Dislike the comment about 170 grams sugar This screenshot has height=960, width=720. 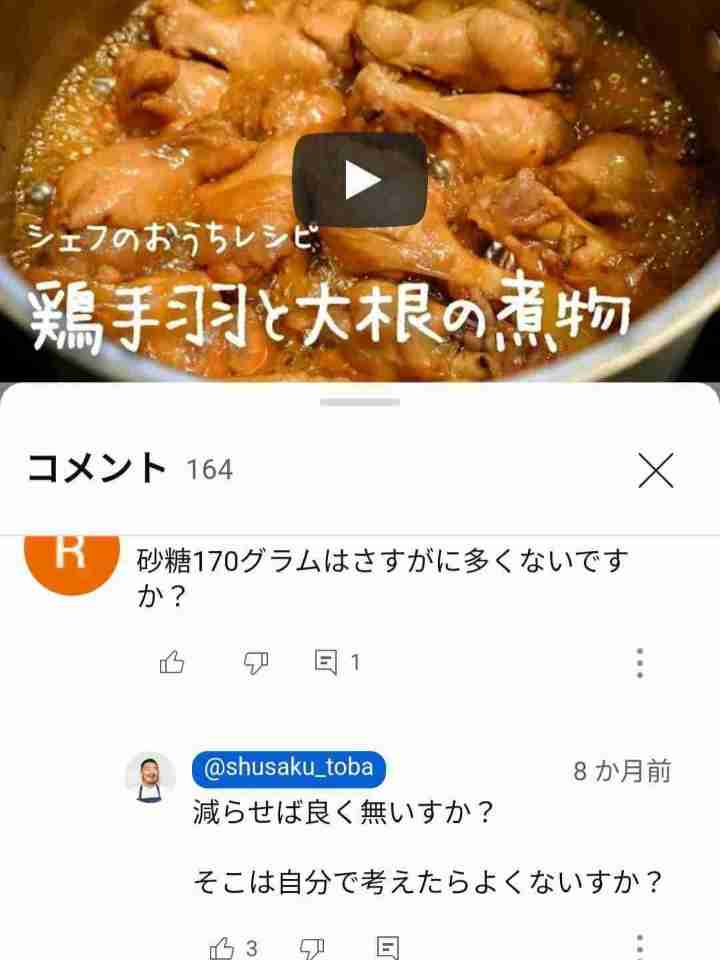coord(257,662)
